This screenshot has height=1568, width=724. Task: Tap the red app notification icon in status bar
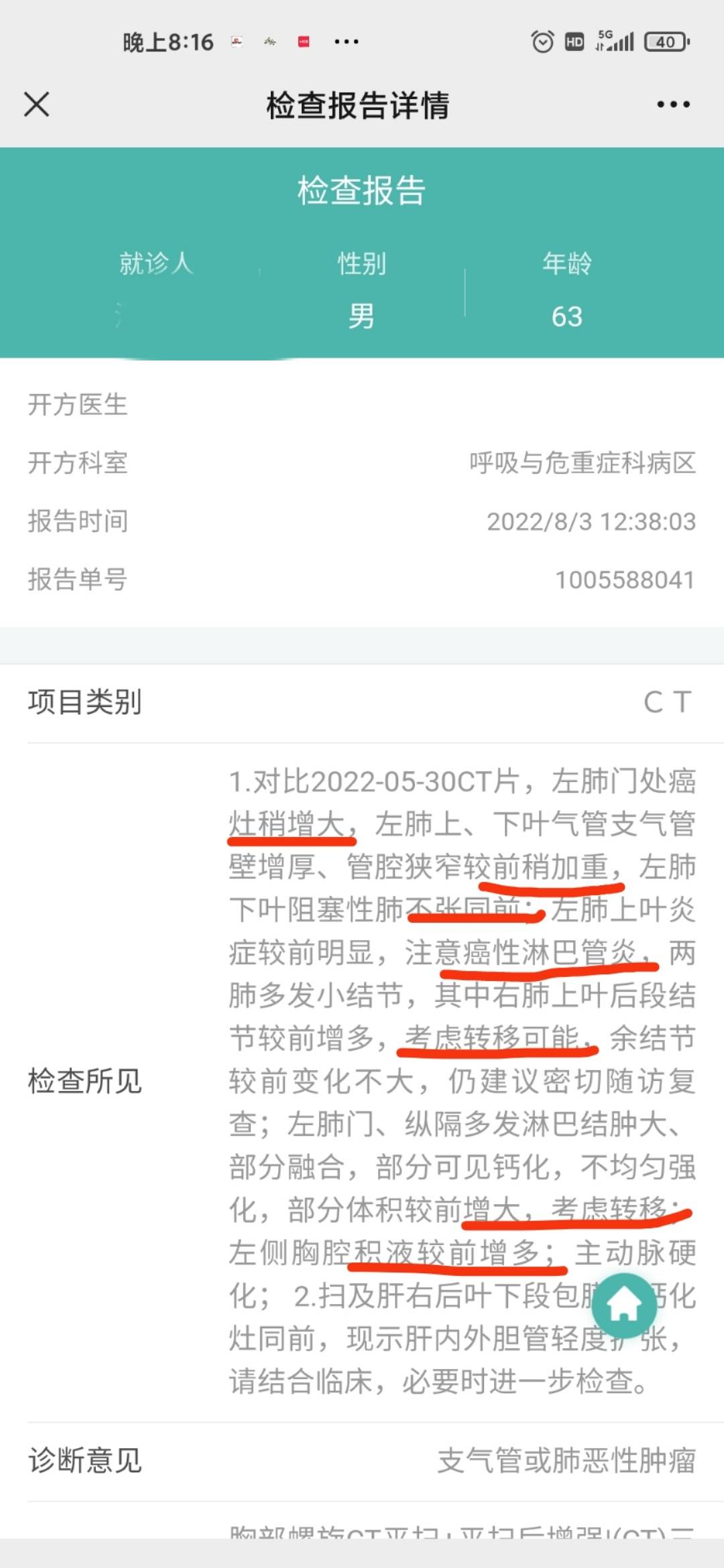pos(305,40)
